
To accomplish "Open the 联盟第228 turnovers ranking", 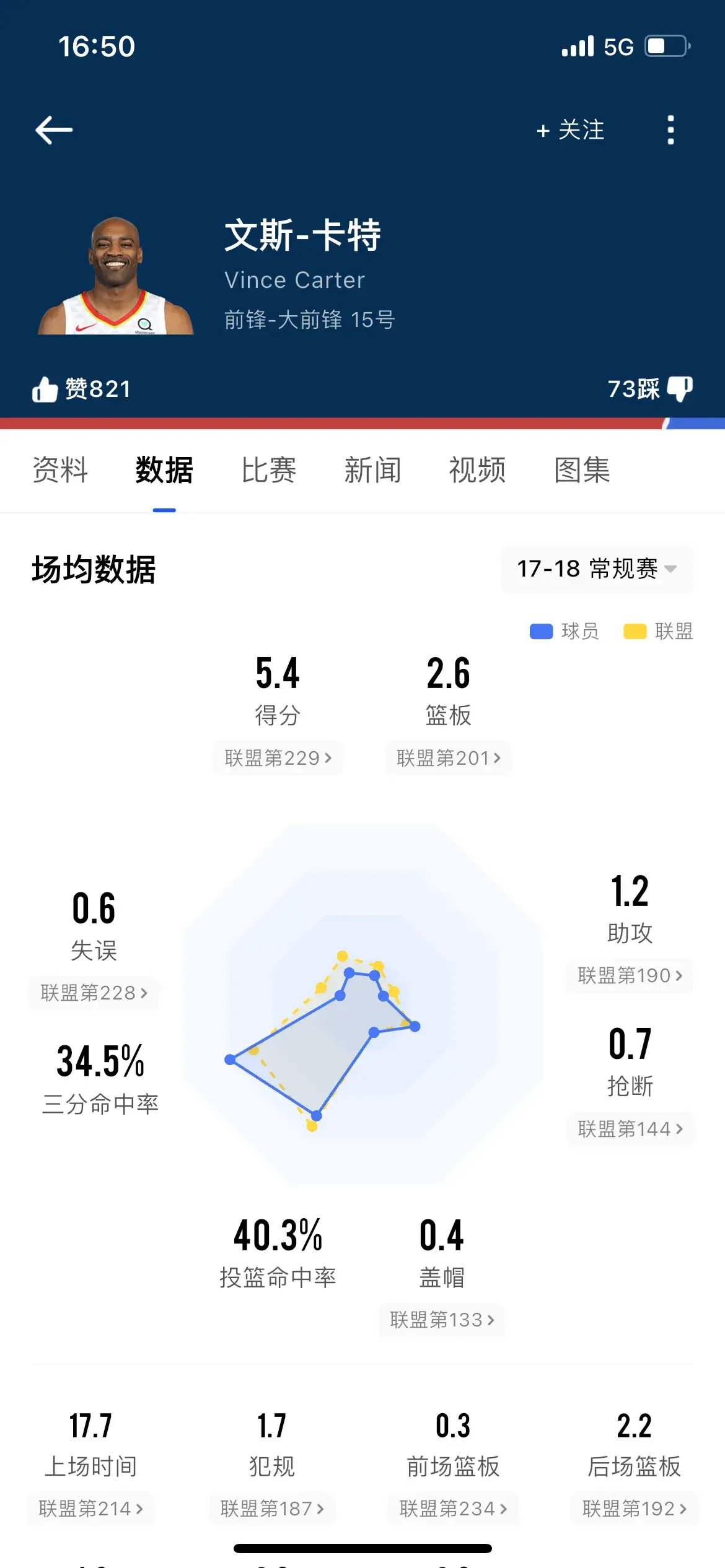I will coord(94,993).
